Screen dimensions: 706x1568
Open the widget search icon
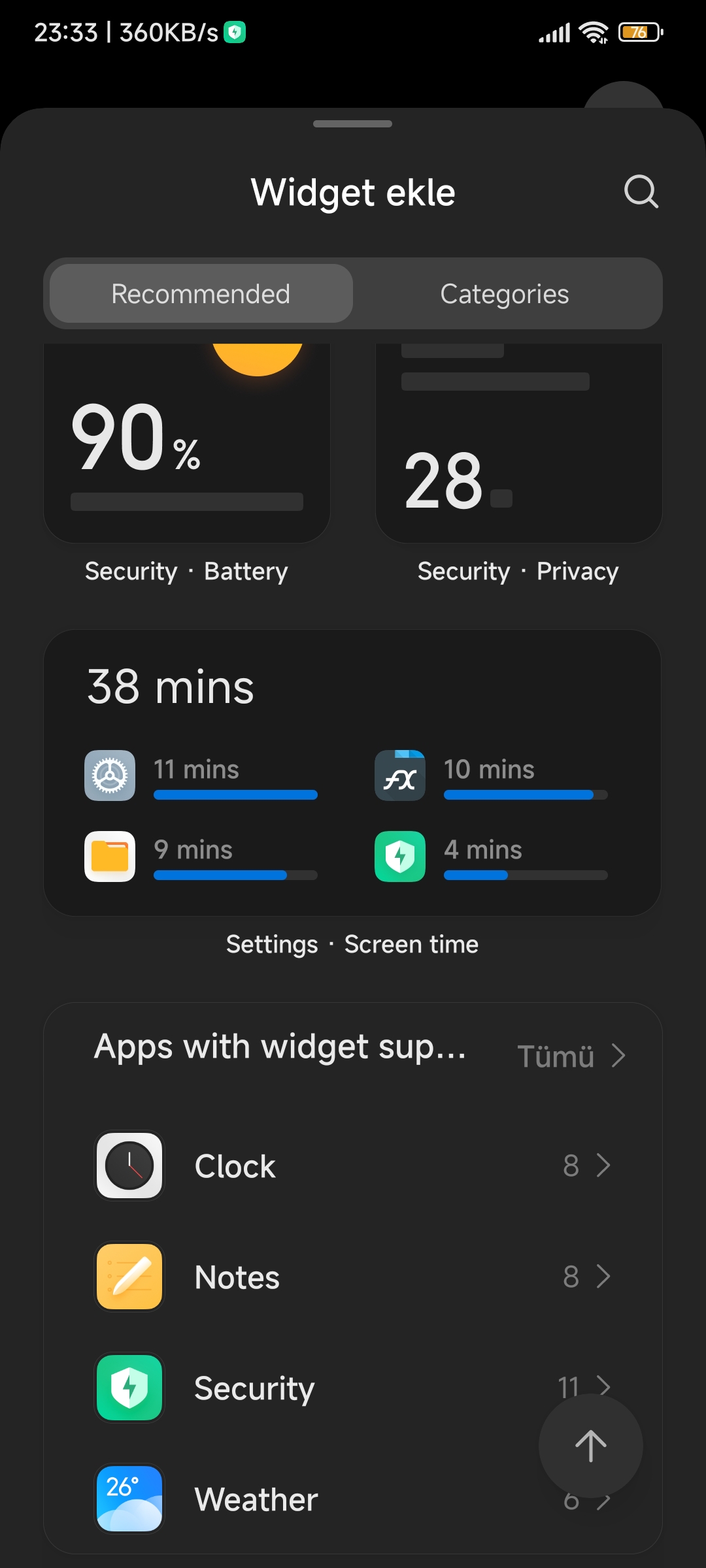click(x=641, y=191)
